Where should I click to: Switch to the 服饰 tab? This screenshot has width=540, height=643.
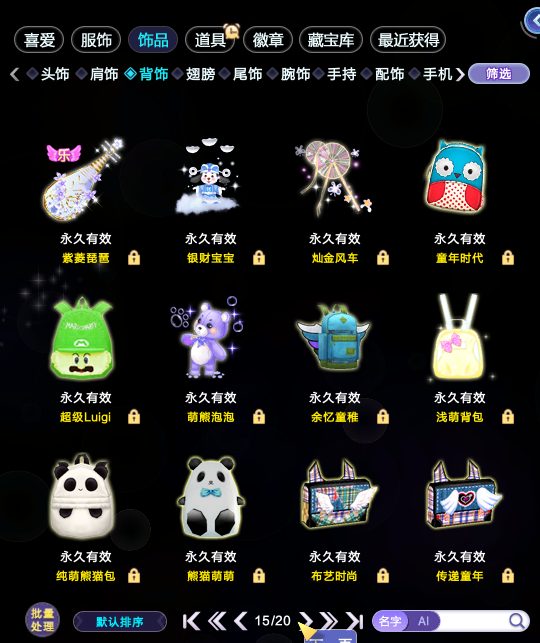(96, 40)
